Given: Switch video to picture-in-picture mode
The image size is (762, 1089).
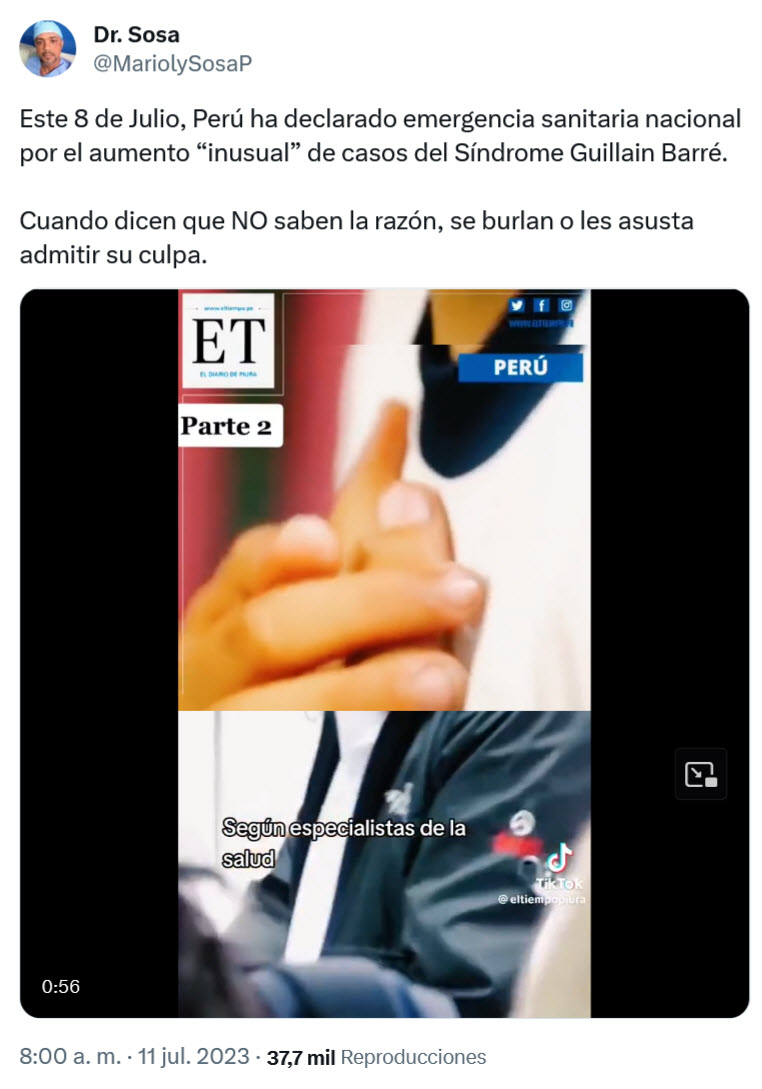Looking at the screenshot, I should 700,774.
